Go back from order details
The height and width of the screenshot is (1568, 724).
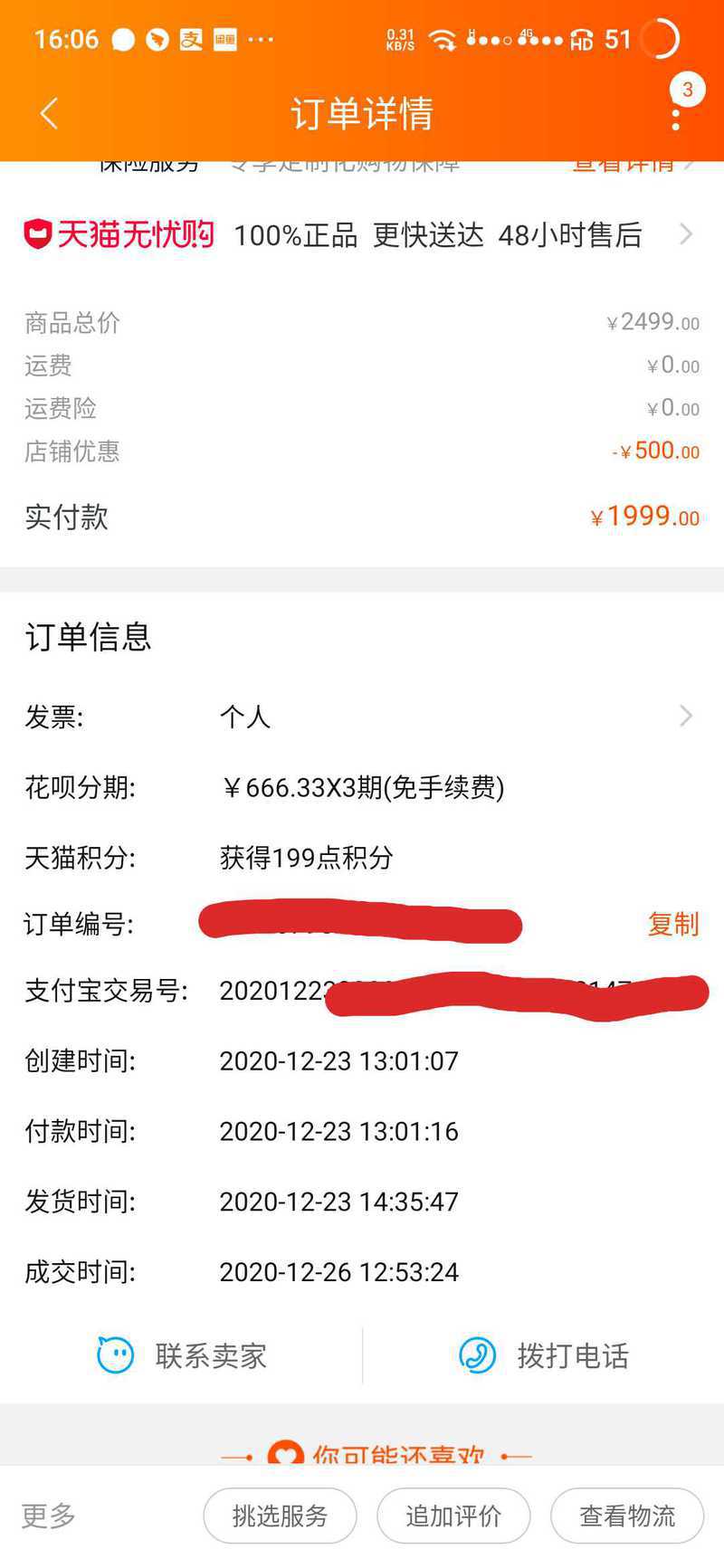(49, 114)
